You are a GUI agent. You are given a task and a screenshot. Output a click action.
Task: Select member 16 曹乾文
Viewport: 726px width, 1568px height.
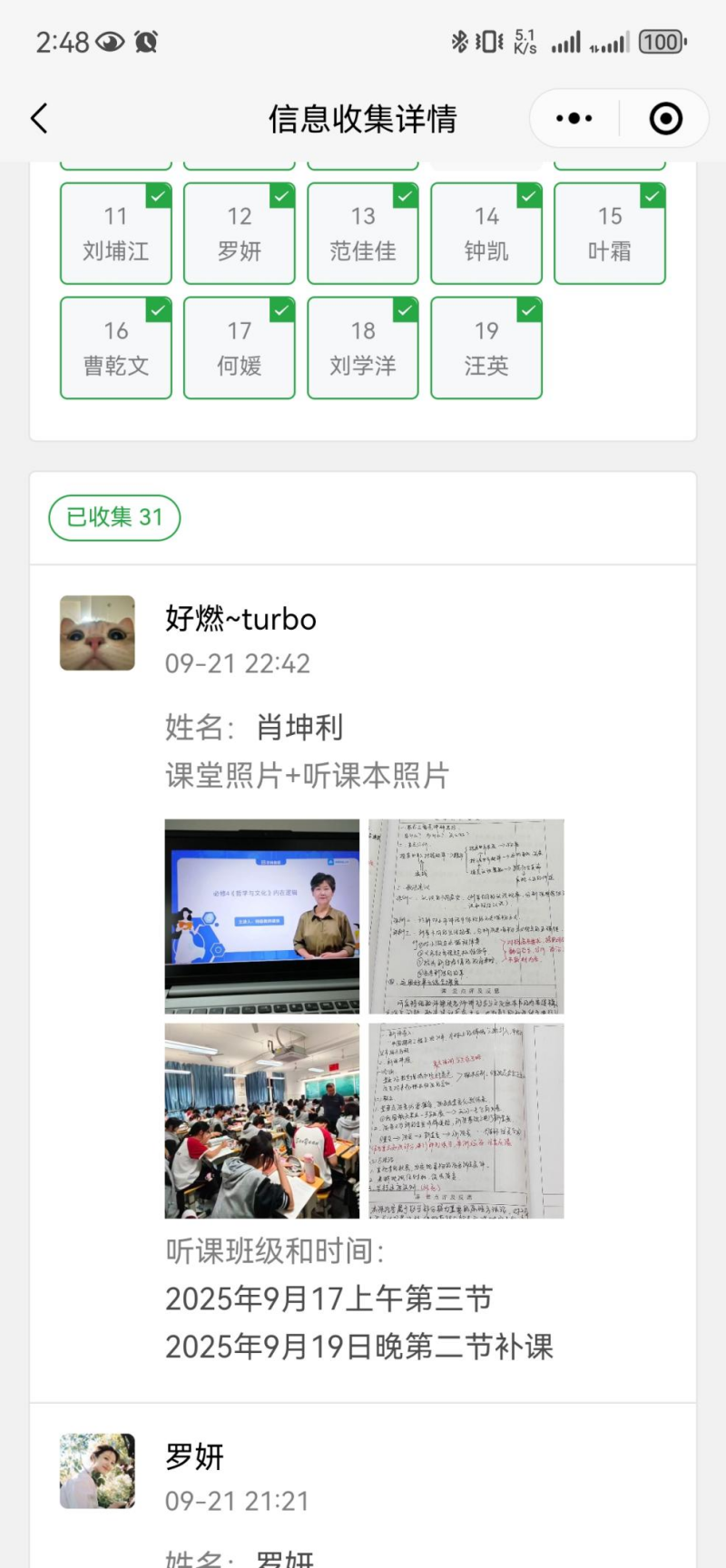(x=116, y=348)
